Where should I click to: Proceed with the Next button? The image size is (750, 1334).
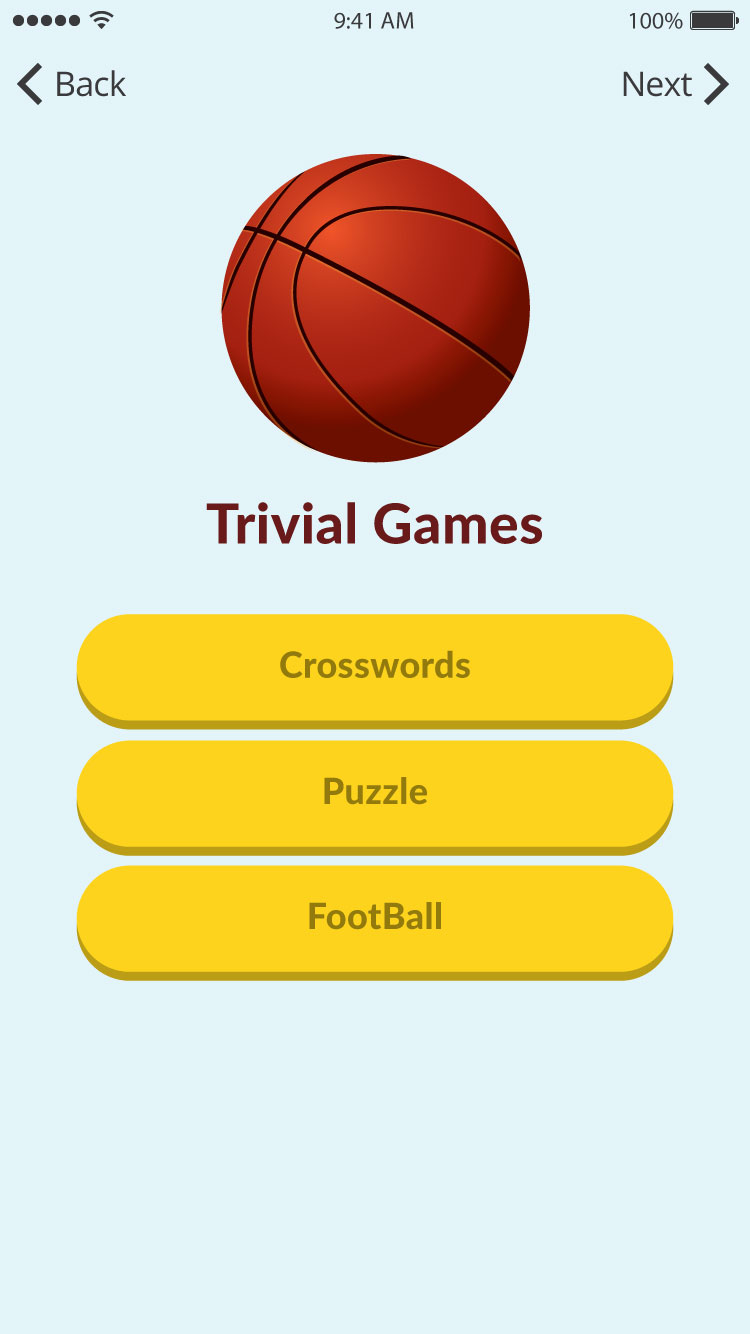coord(675,84)
